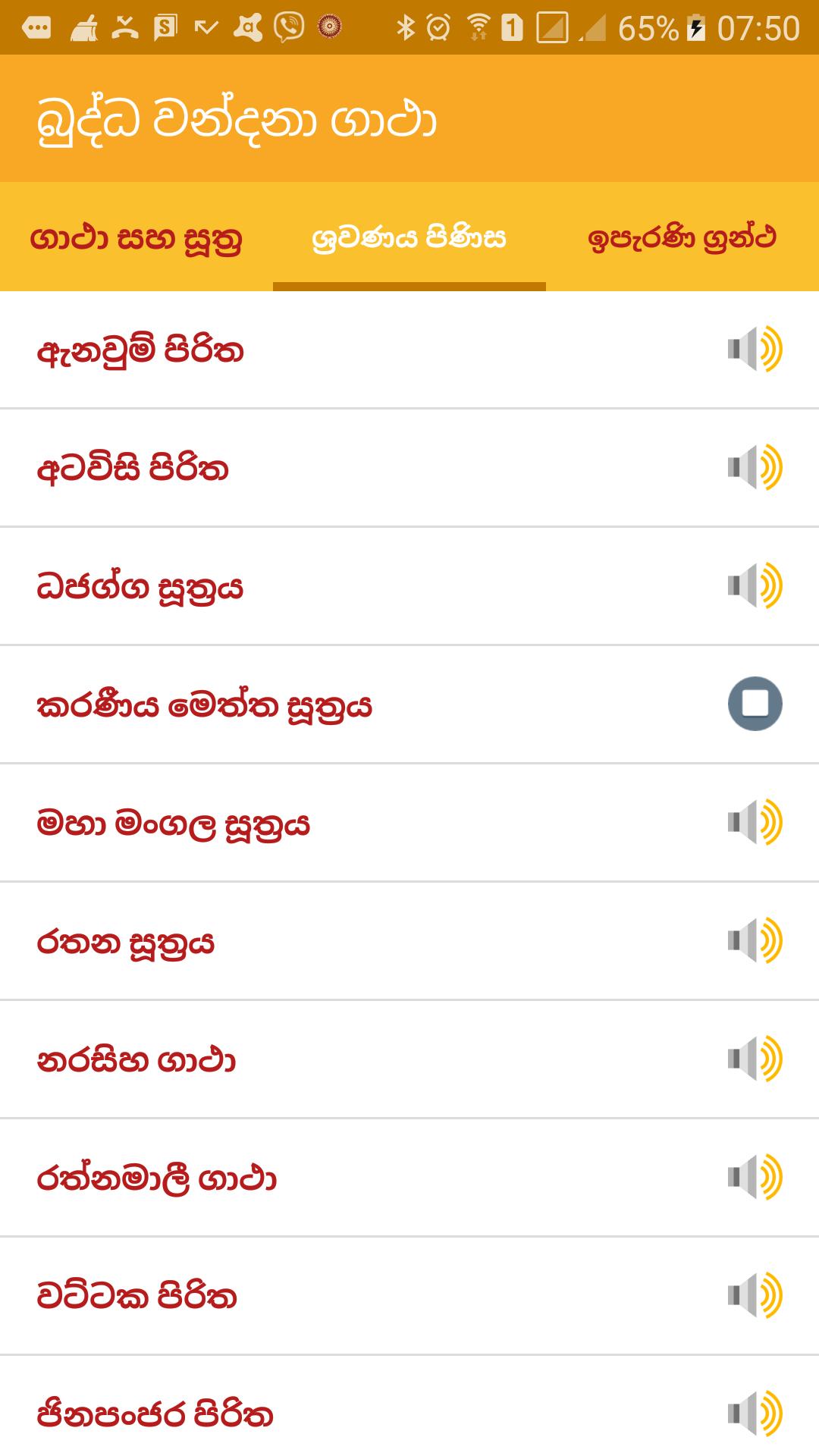Select the ශ්‍රවණය පිණිස tab

pyautogui.click(x=409, y=238)
